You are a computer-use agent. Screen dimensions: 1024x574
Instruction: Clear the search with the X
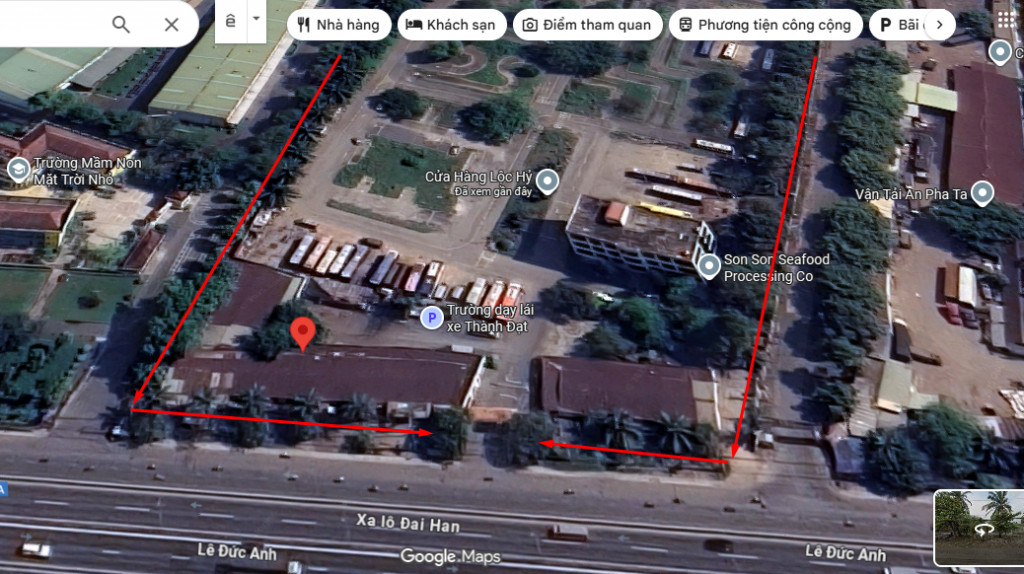click(171, 25)
